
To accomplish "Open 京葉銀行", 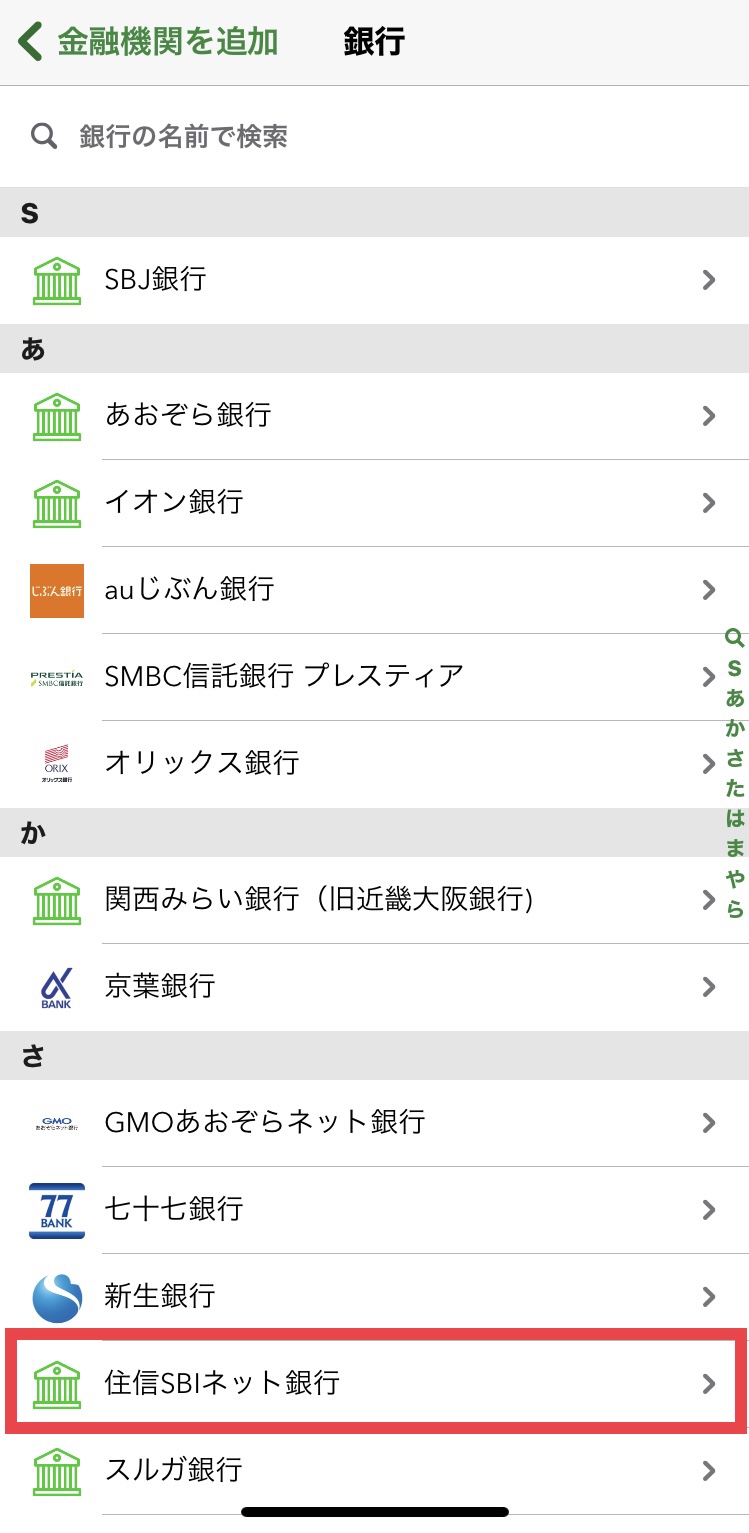I will tap(374, 987).
